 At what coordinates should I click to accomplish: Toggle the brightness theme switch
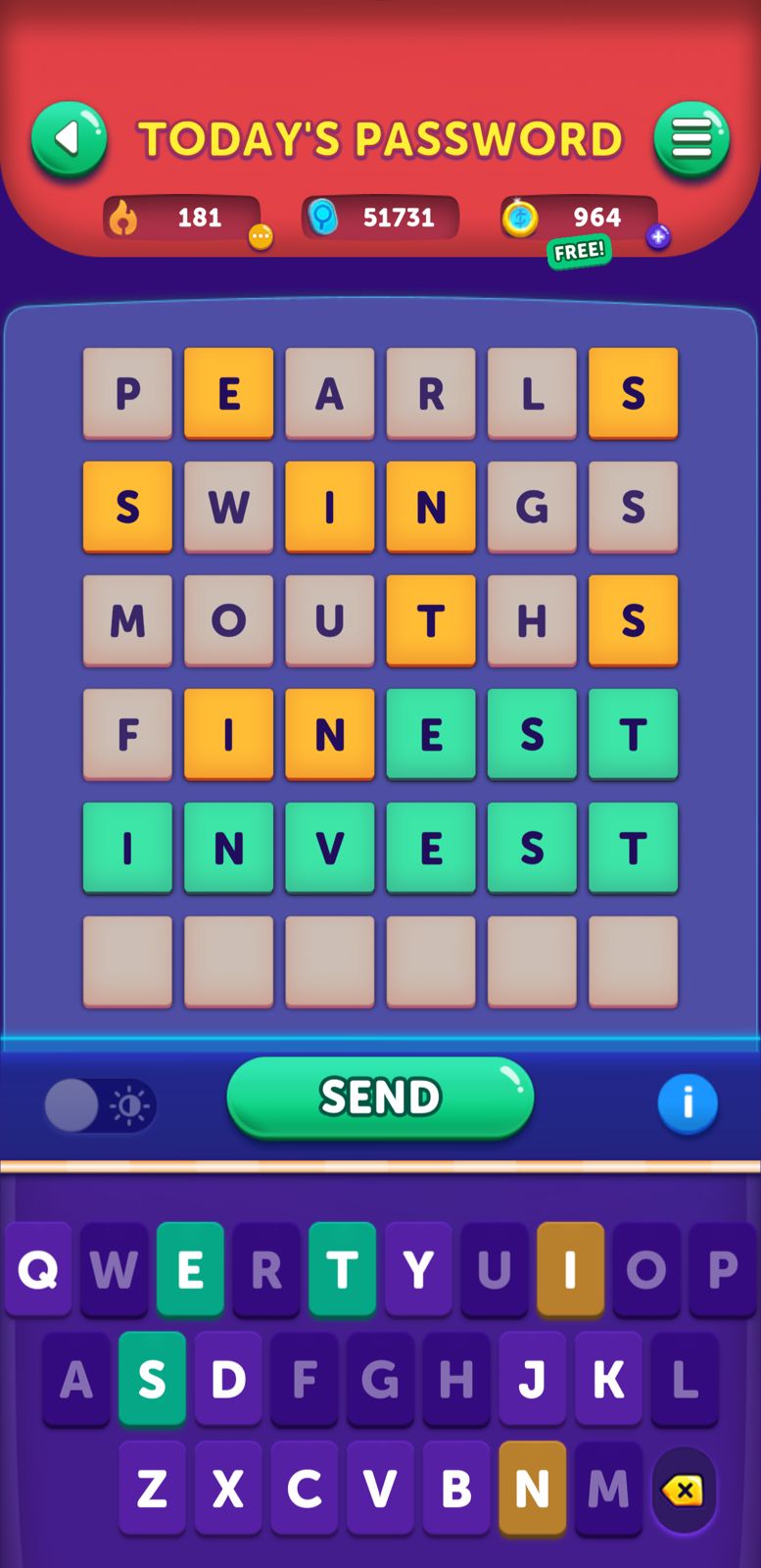pyautogui.click(x=100, y=1106)
